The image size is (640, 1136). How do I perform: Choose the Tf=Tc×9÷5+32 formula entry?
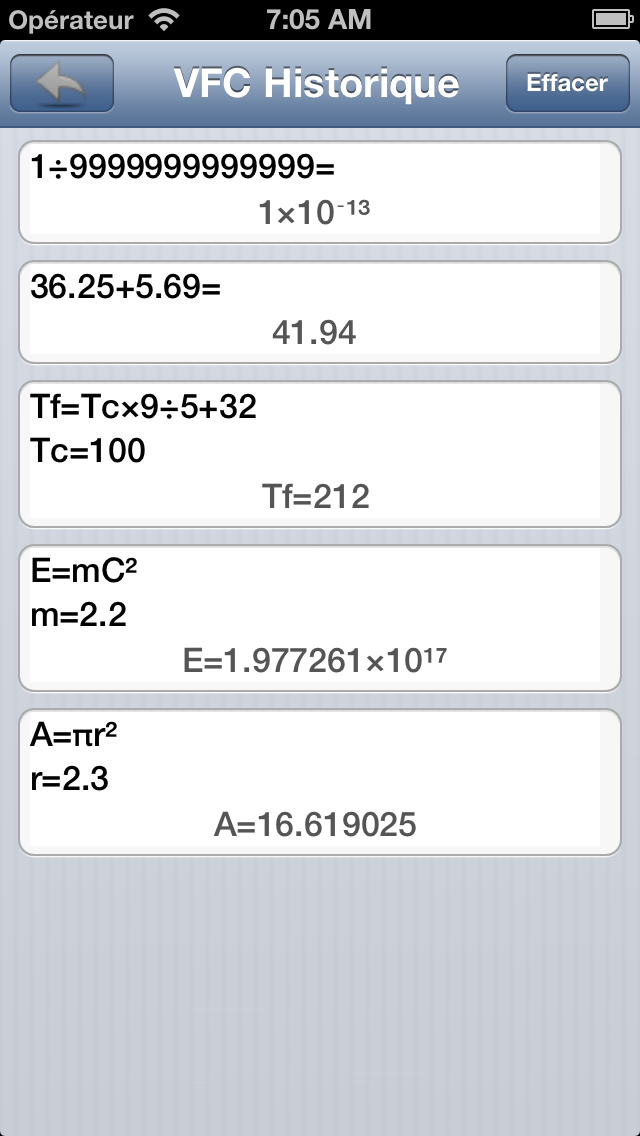point(320,453)
